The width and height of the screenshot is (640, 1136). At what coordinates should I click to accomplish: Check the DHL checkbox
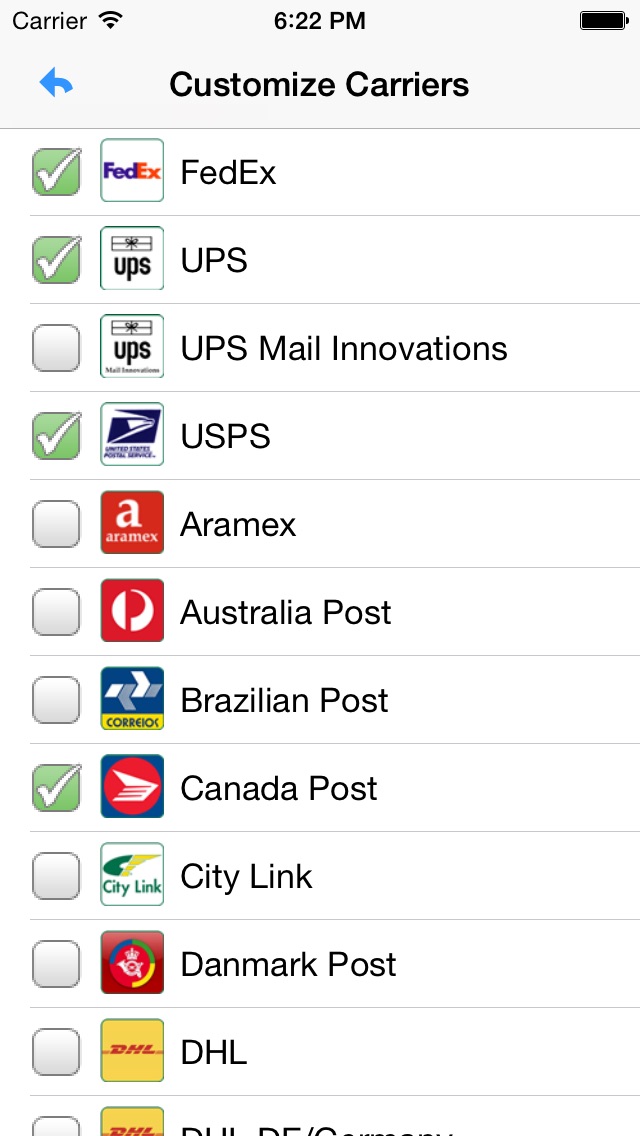[57, 1052]
